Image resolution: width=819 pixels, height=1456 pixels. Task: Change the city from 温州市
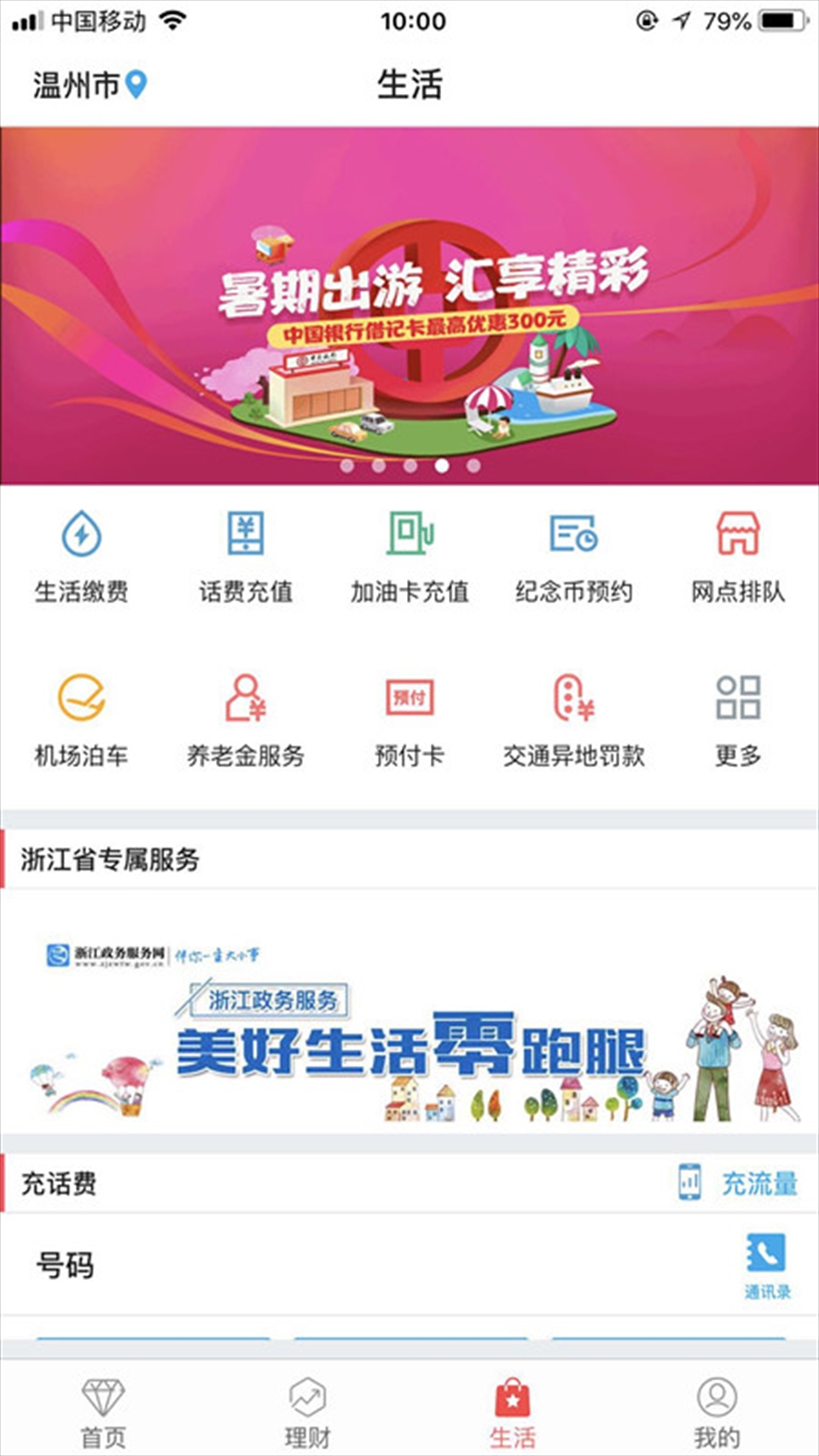pyautogui.click(x=89, y=84)
